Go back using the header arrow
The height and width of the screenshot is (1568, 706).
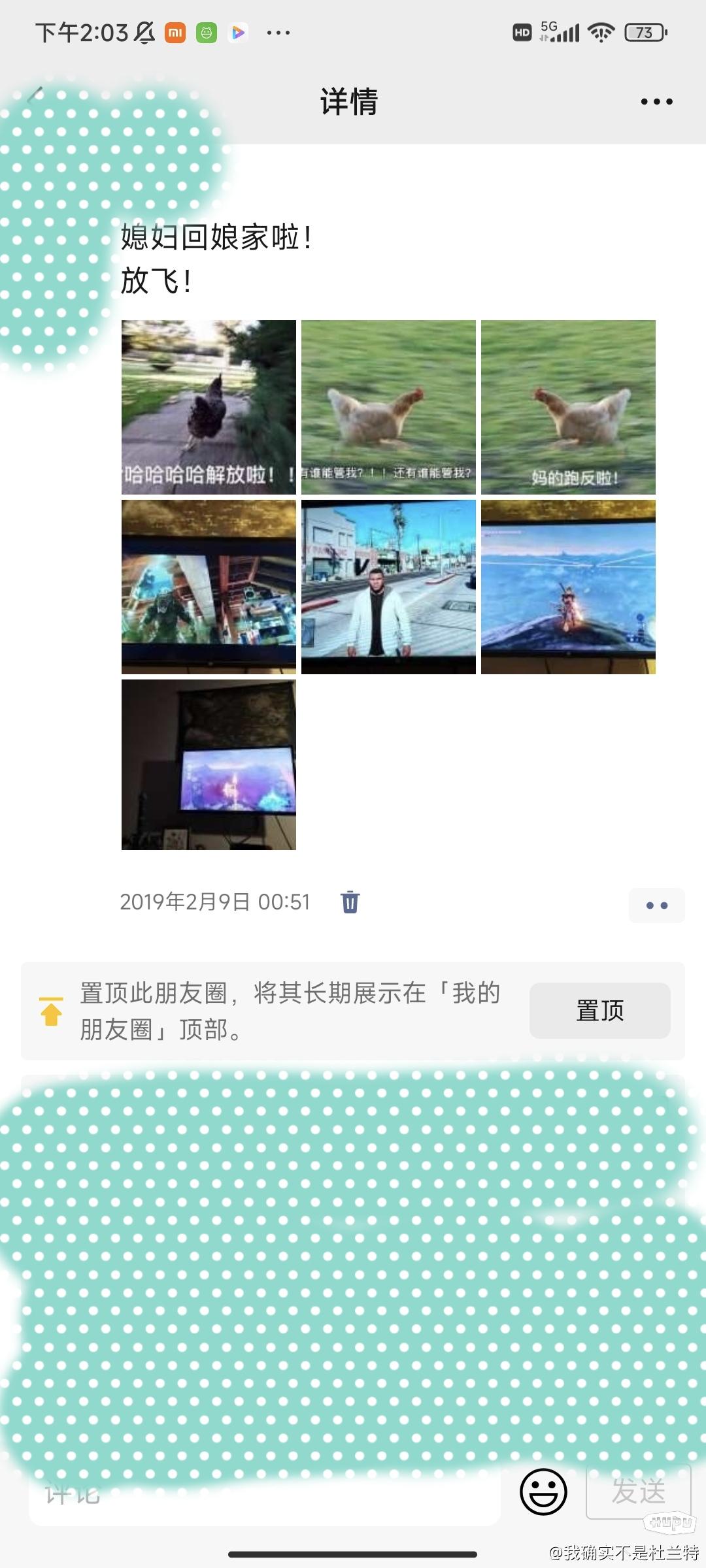coord(36,96)
